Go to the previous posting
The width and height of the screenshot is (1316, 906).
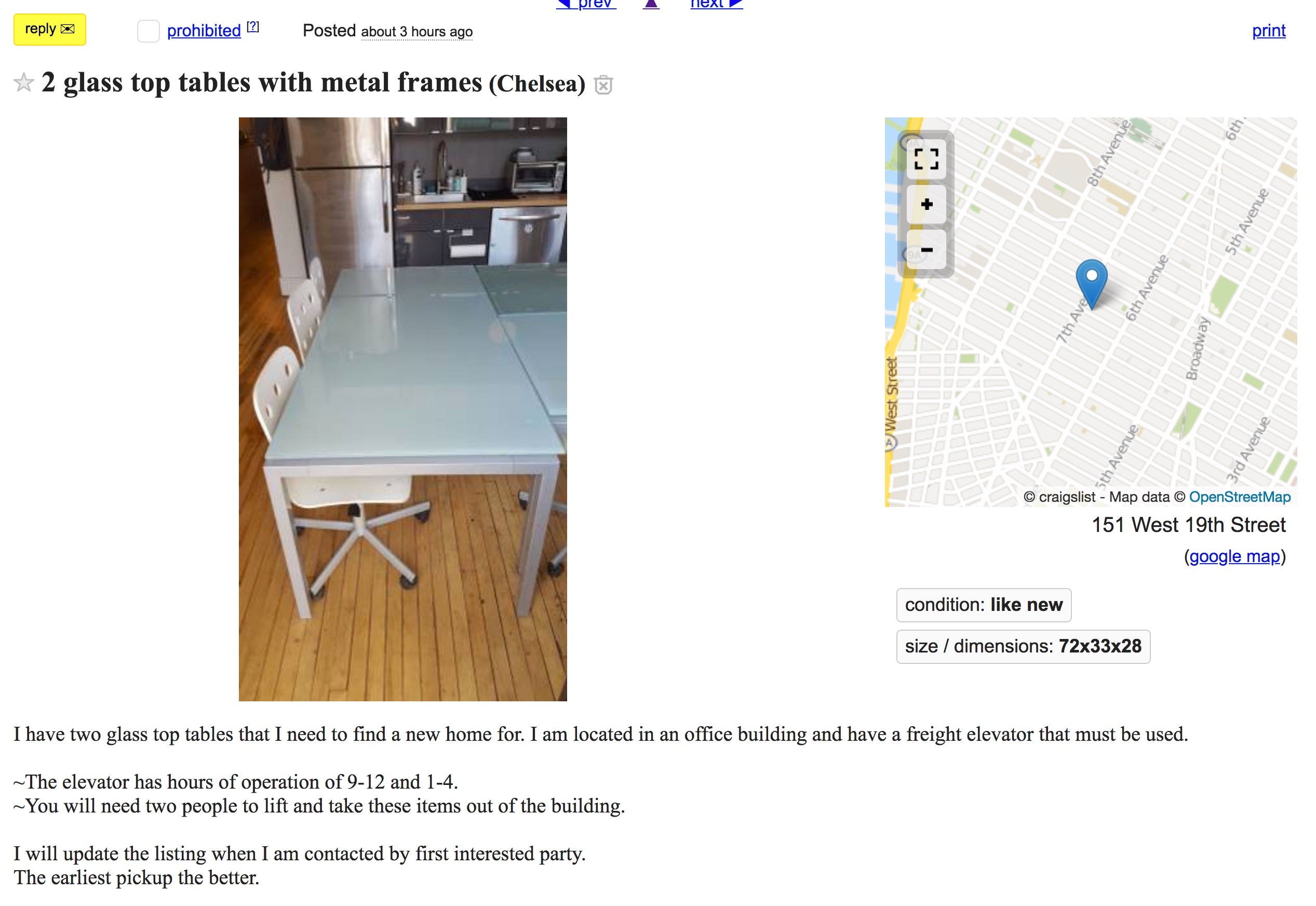pos(586,4)
